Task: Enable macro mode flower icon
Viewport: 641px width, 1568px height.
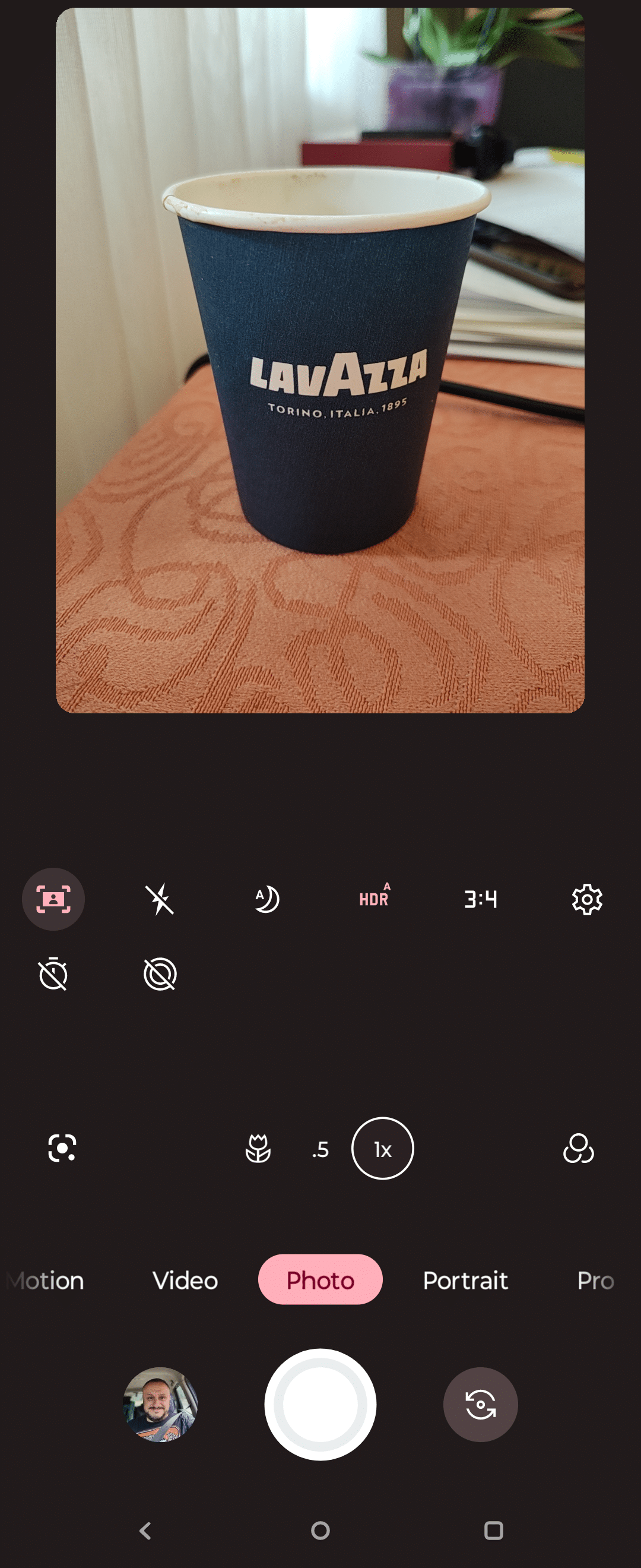Action: point(258,1149)
